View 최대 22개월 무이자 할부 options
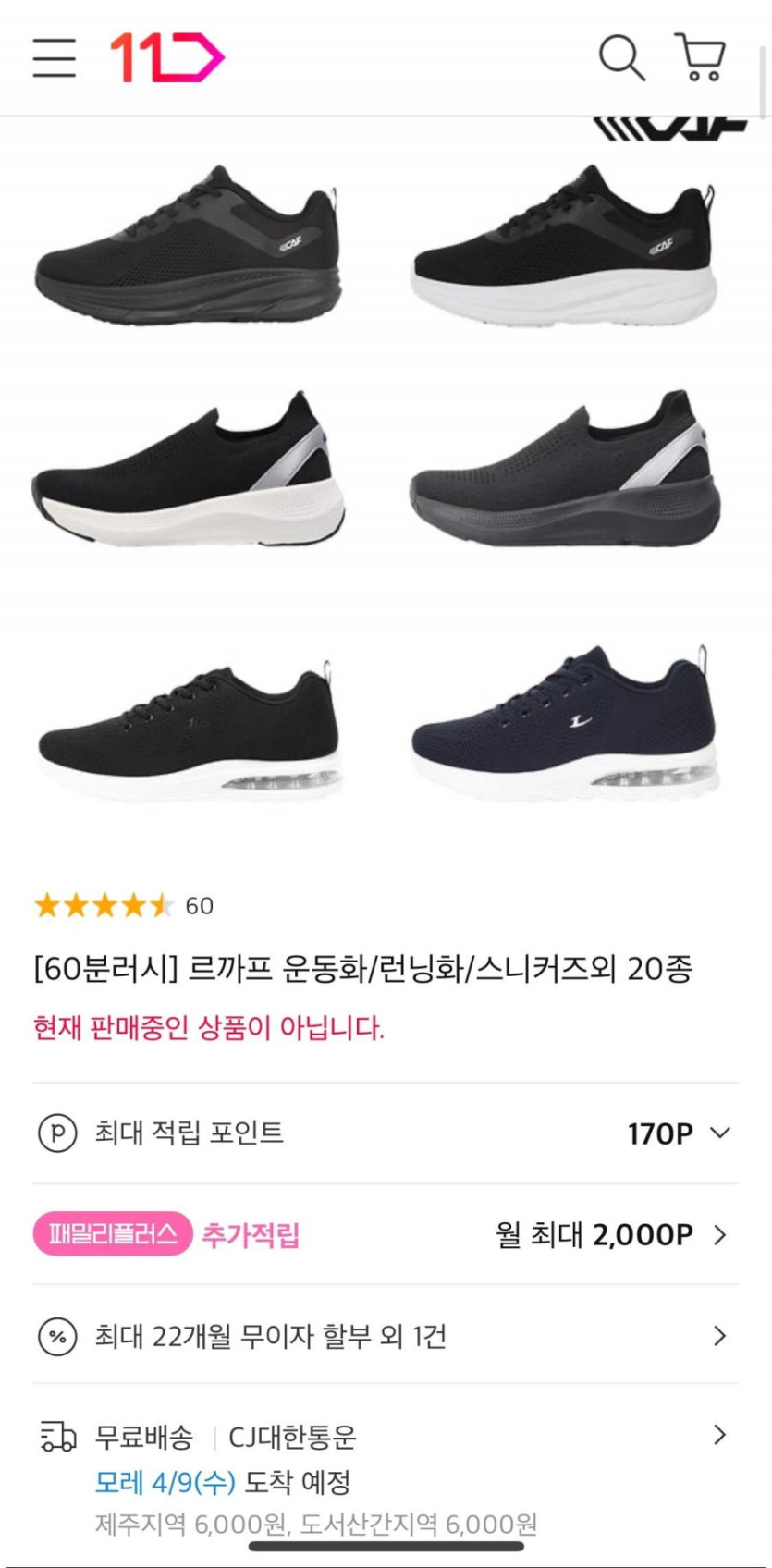The image size is (772, 1568). [386, 1336]
